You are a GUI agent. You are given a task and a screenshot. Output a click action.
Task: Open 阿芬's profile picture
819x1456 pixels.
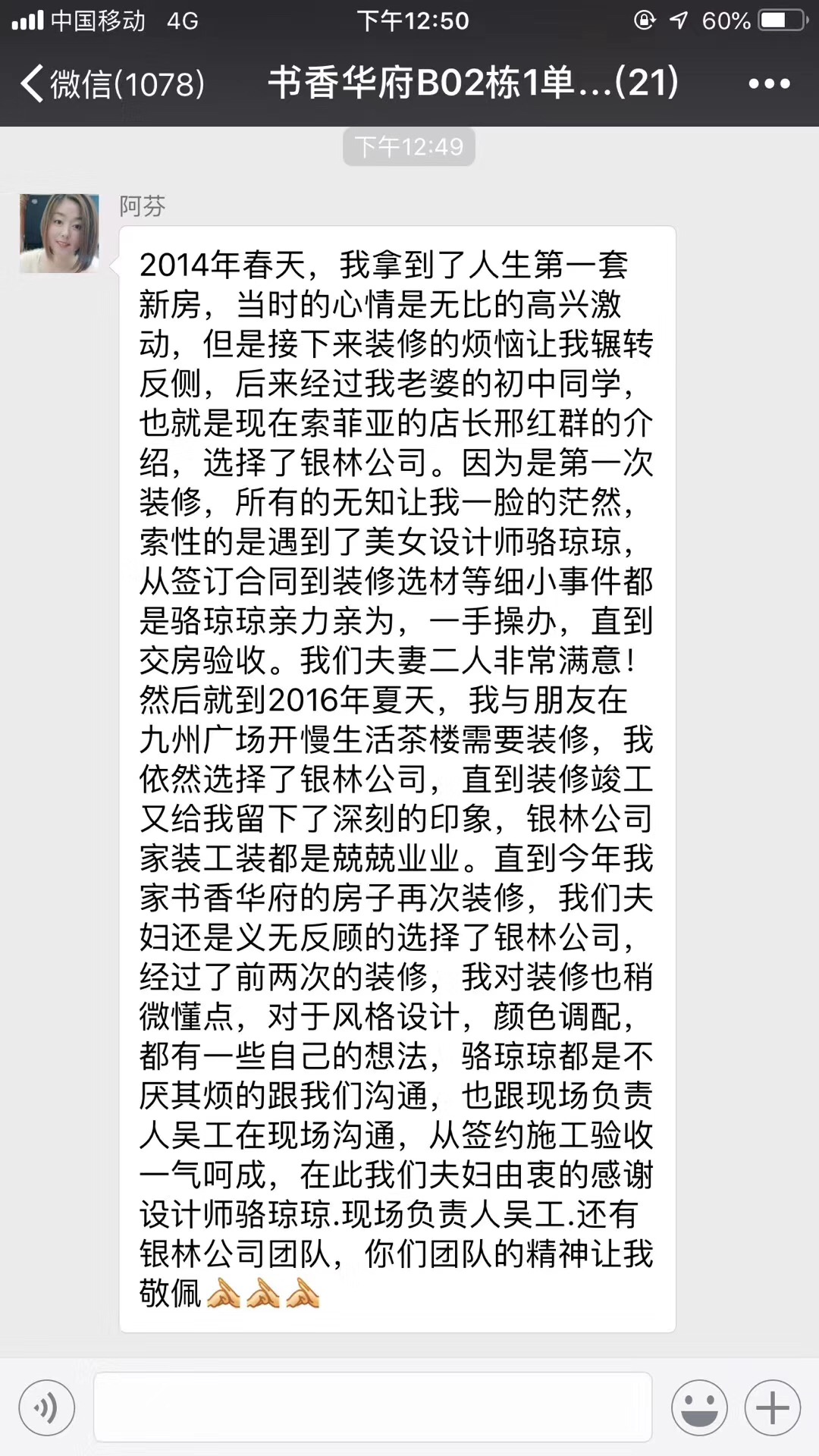click(59, 233)
